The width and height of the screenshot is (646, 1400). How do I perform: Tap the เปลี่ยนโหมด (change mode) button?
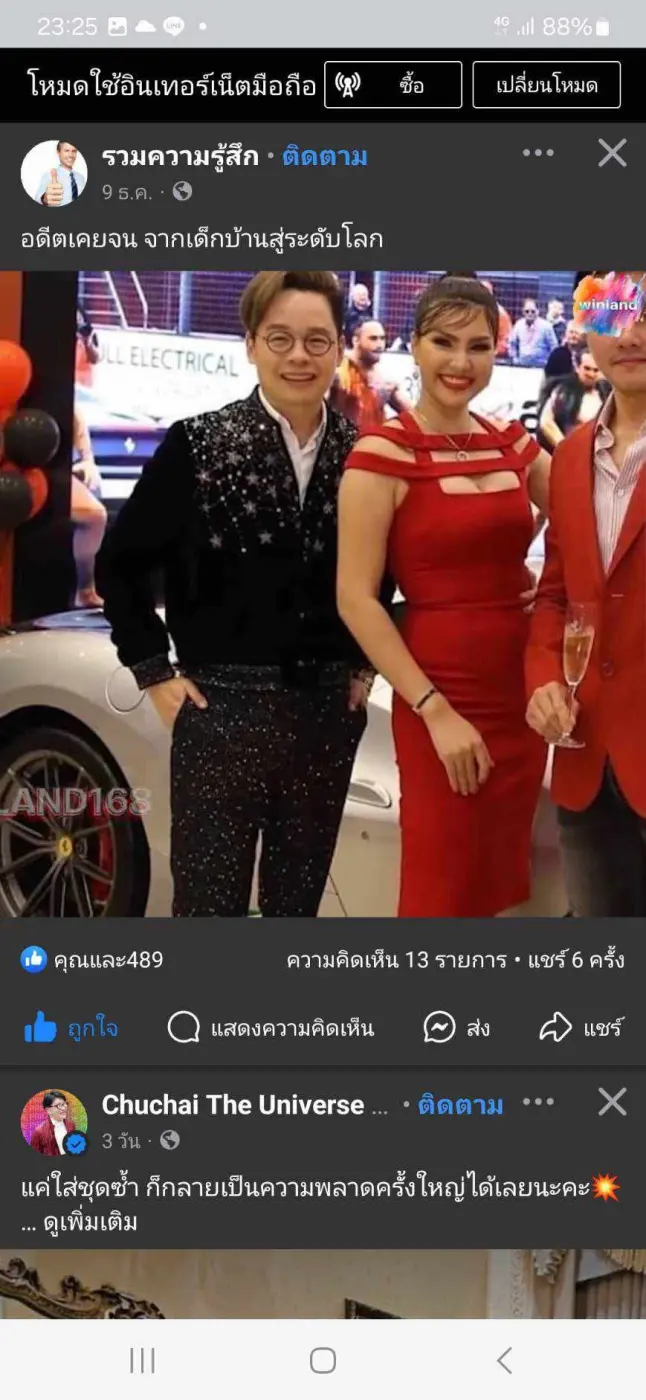tap(546, 85)
